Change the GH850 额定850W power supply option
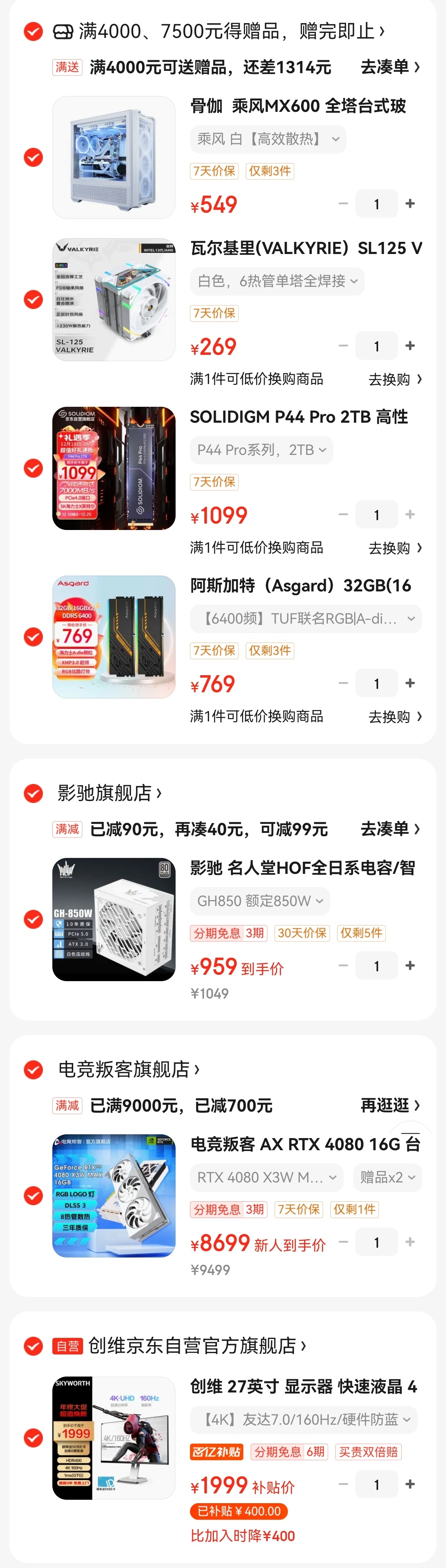 click(260, 902)
